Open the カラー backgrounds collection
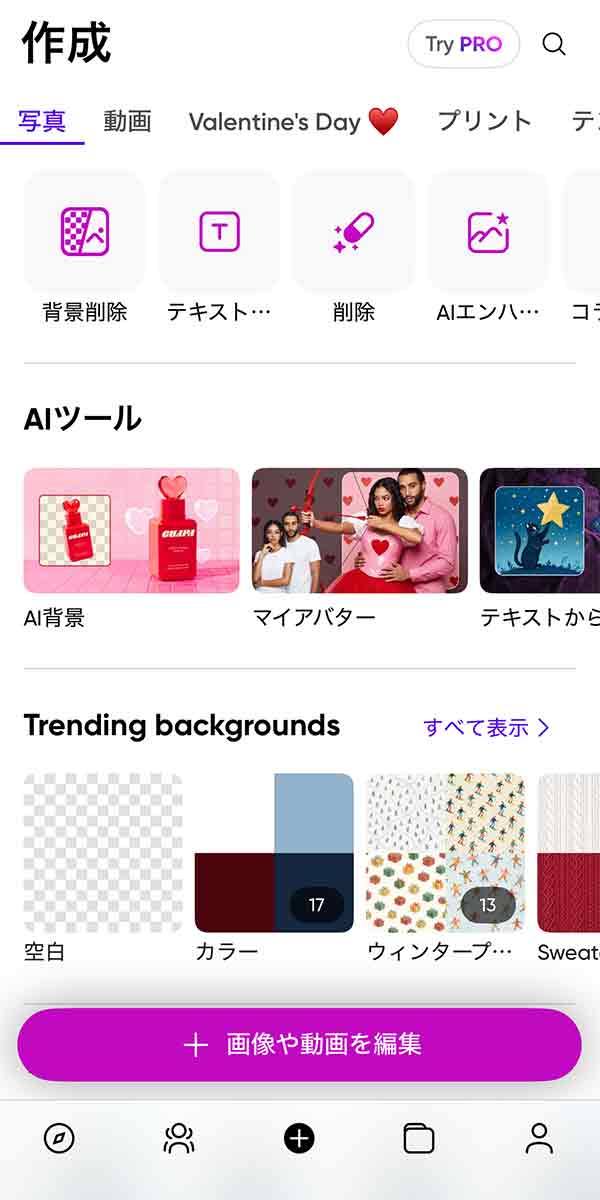 (x=274, y=853)
